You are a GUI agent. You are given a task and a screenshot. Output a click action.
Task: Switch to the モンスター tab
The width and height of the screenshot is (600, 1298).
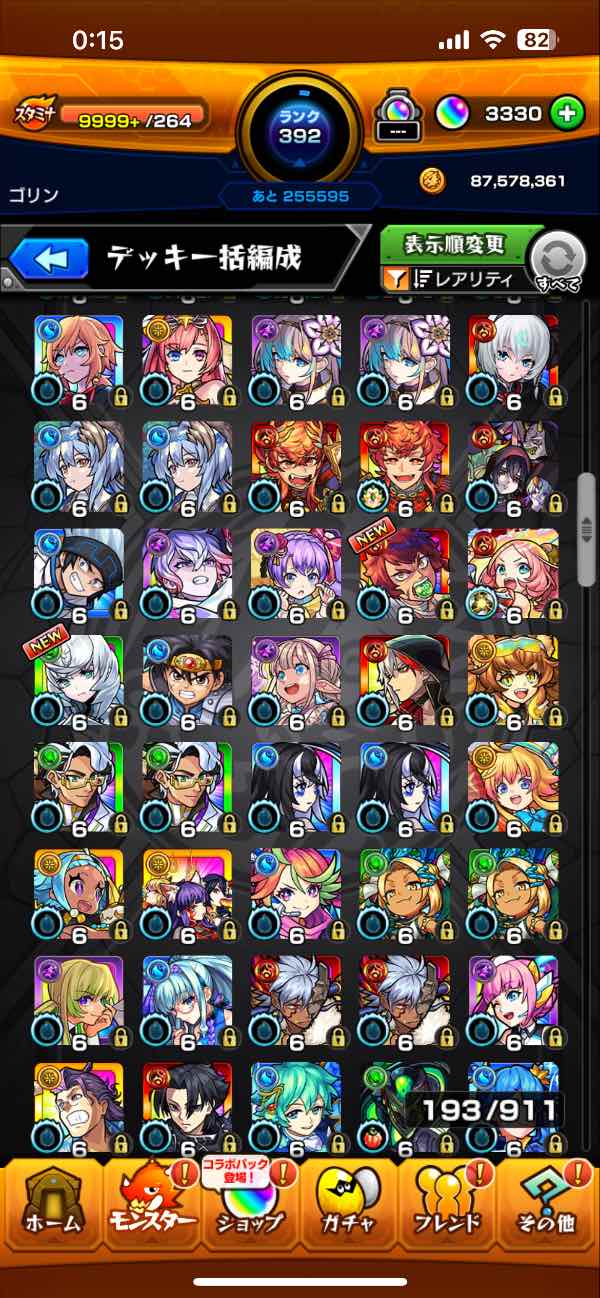click(x=150, y=1208)
